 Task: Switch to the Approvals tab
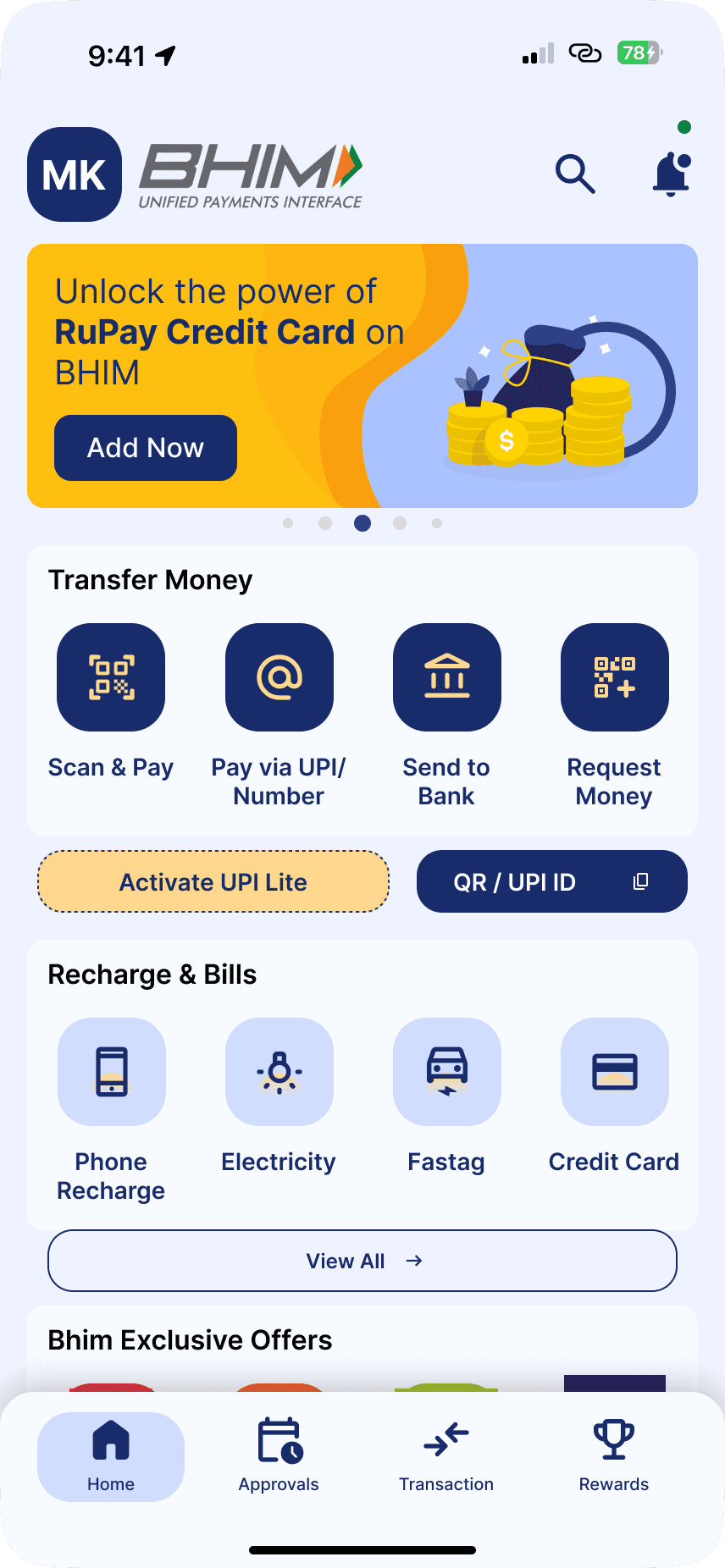coord(279,1457)
